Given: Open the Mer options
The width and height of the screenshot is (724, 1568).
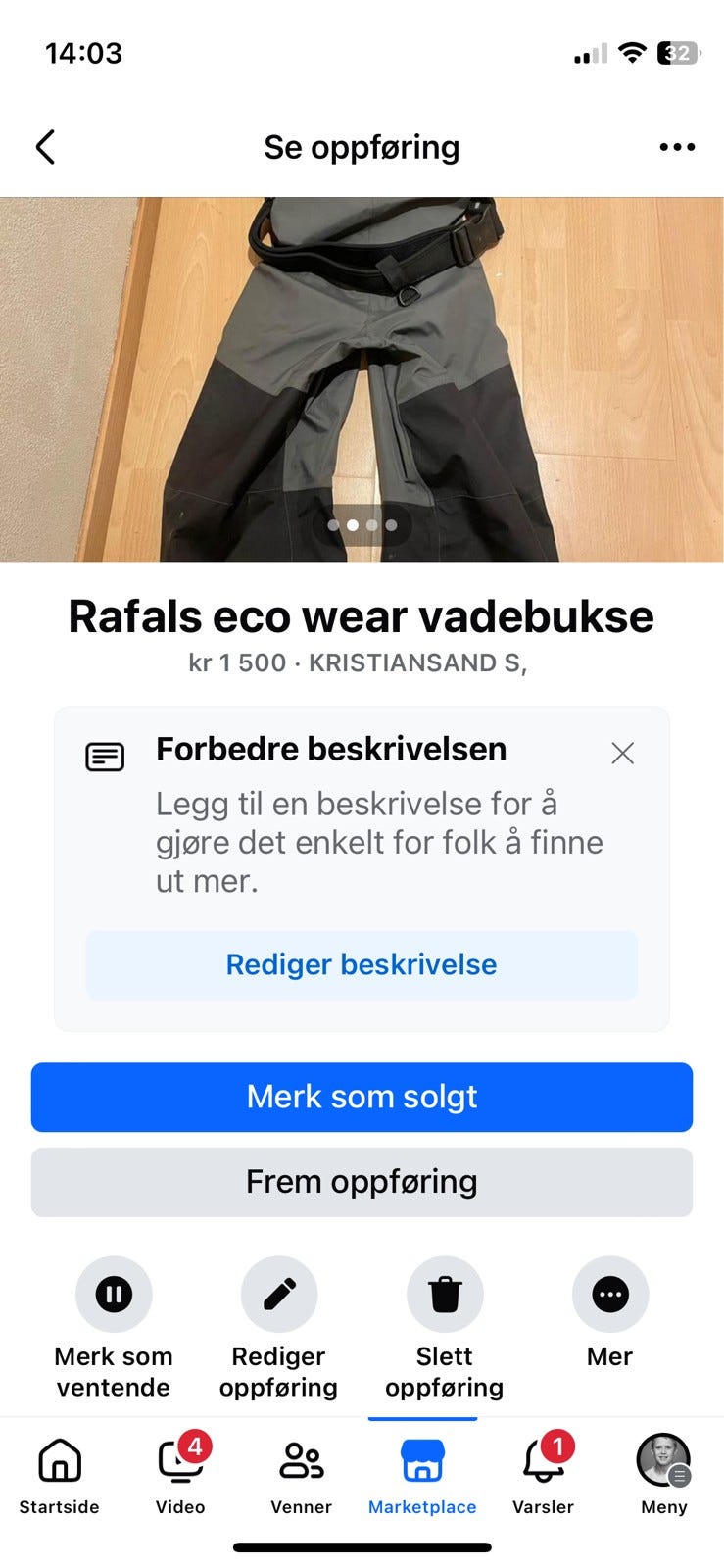Looking at the screenshot, I should [609, 1295].
